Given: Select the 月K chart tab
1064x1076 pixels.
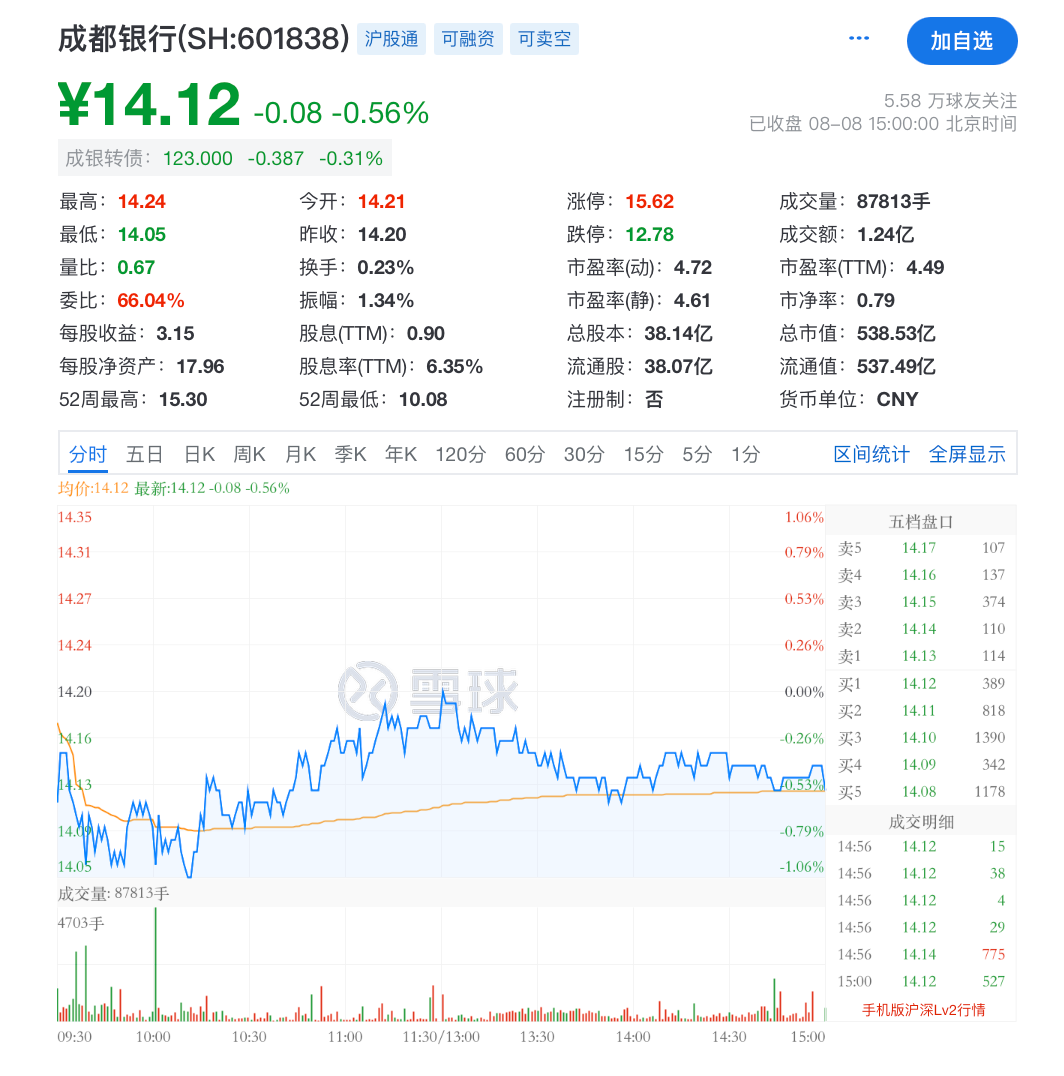Looking at the screenshot, I should [x=300, y=455].
